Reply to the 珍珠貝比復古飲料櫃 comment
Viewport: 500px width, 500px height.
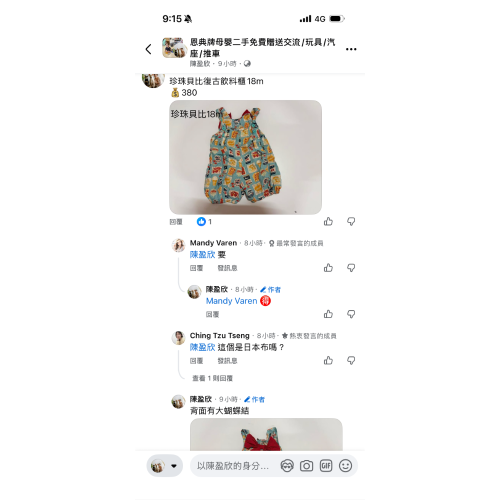coord(176,222)
